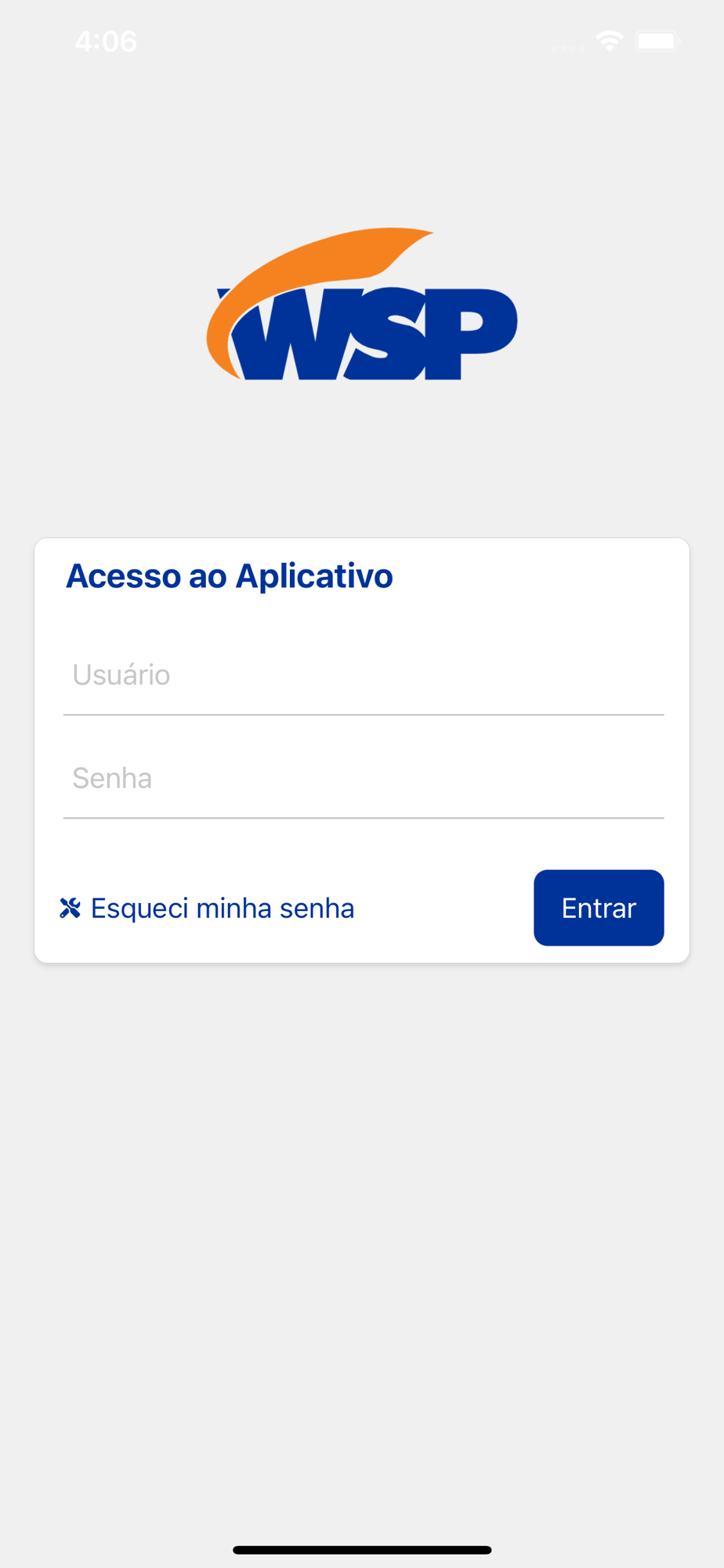Viewport: 724px width, 1568px height.
Task: Focus the Usuário input field
Action: [364, 675]
